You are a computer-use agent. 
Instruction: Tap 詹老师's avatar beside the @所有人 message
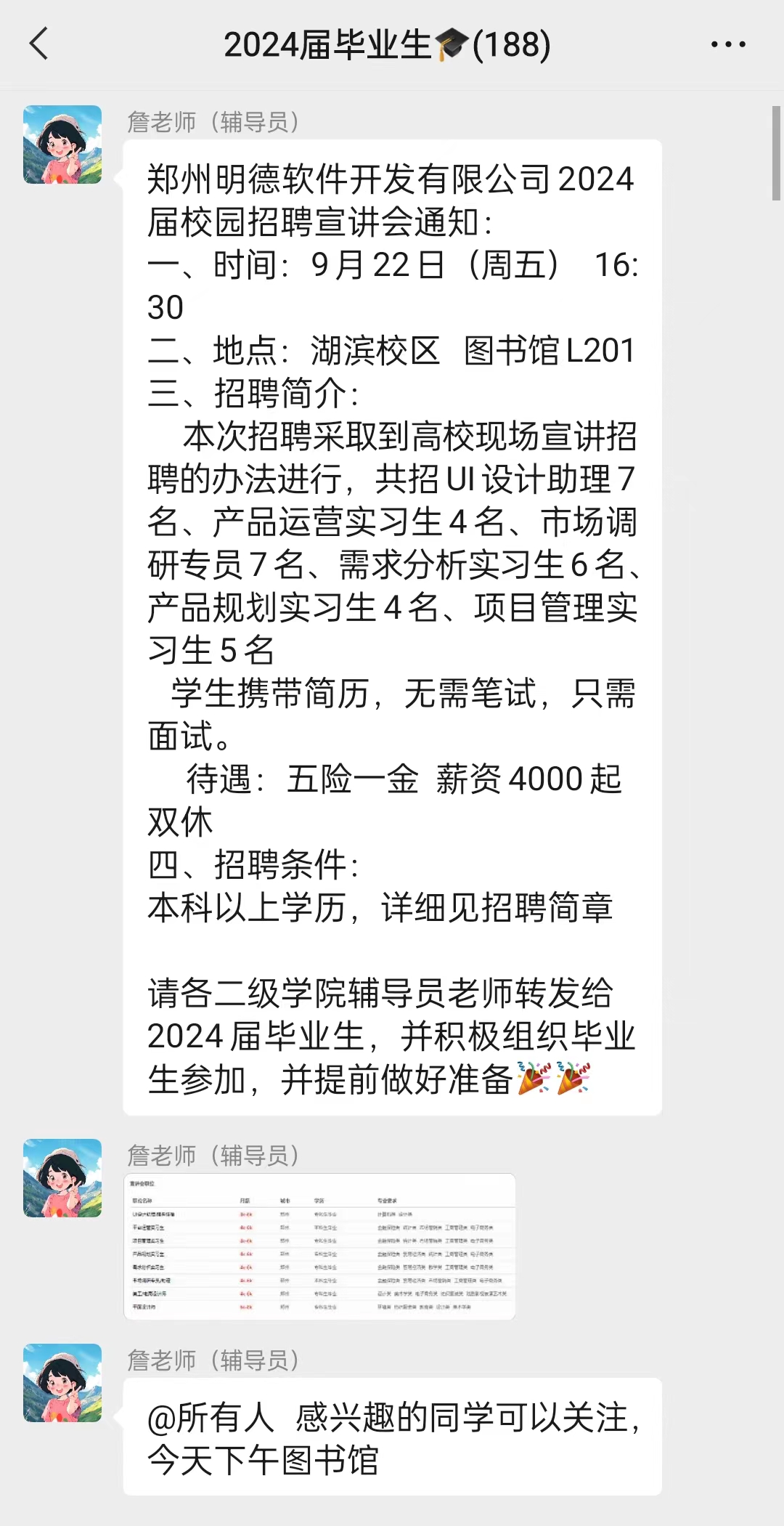tap(62, 1383)
